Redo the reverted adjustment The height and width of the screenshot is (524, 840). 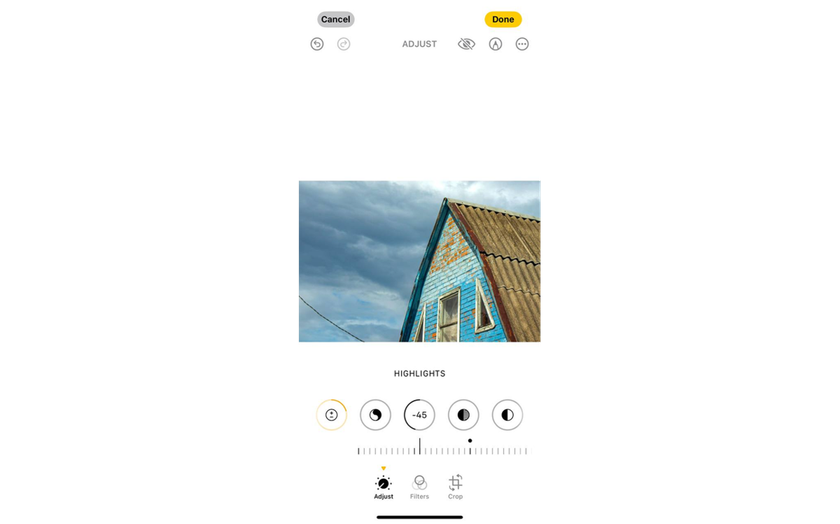point(344,44)
